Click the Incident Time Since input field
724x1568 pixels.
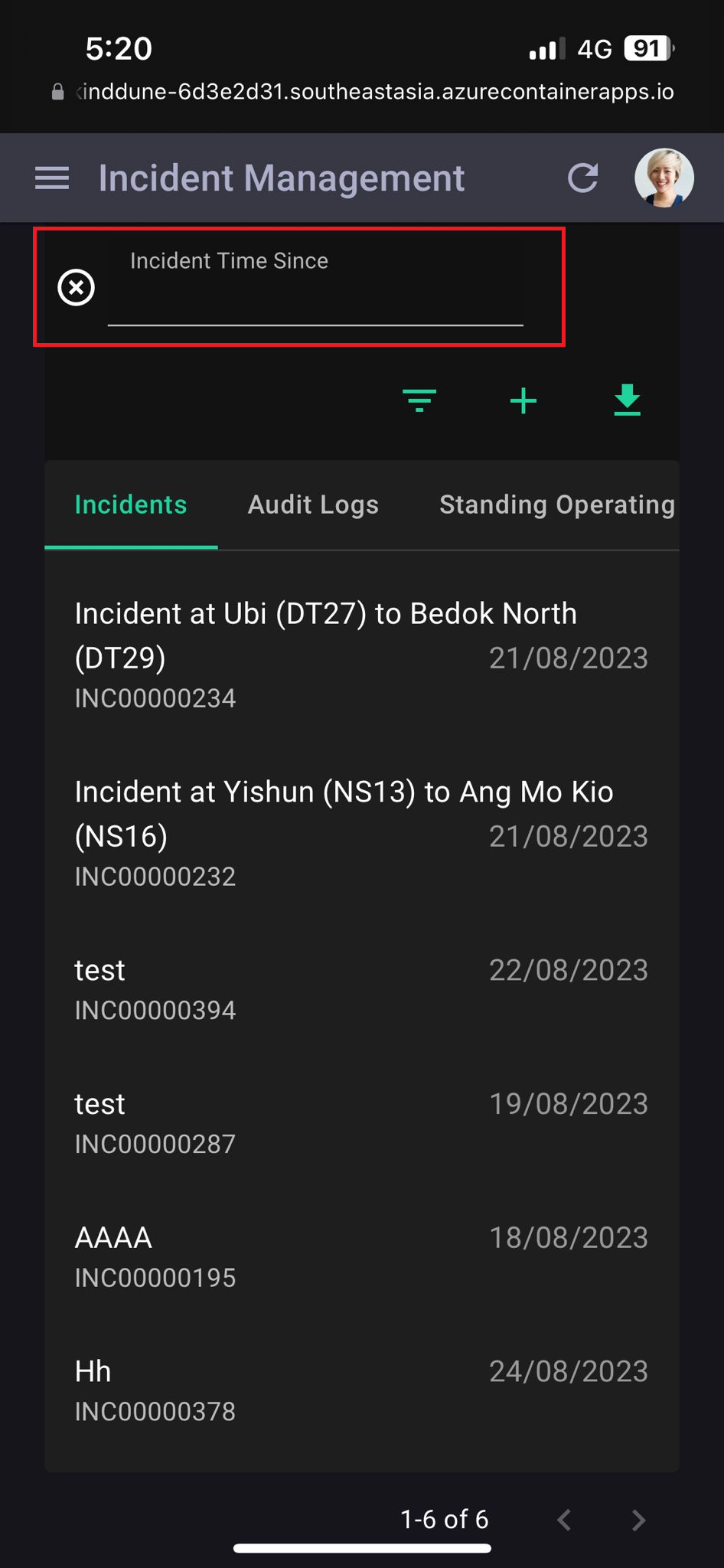coord(315,299)
